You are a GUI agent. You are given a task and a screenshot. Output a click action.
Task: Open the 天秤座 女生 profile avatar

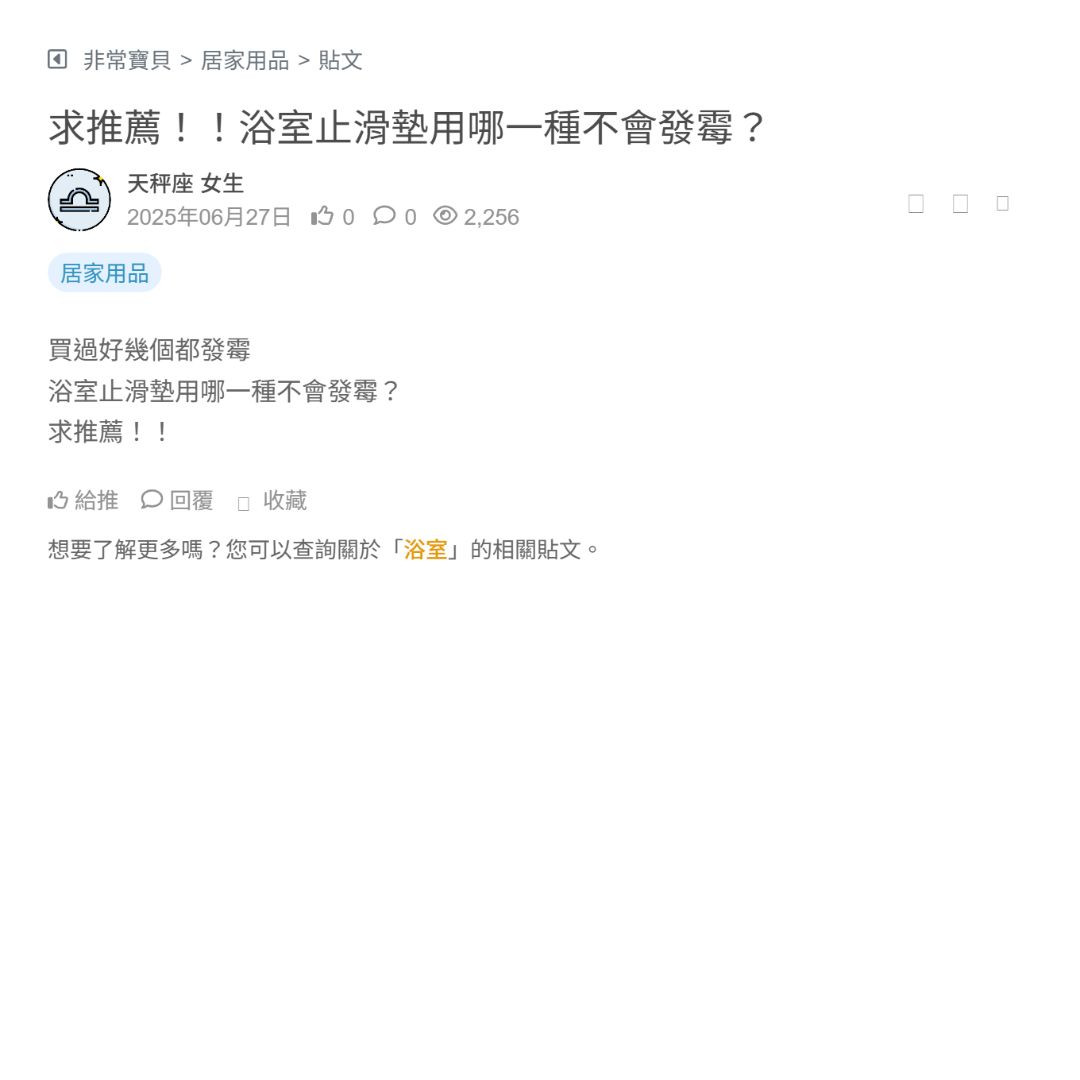[79, 200]
